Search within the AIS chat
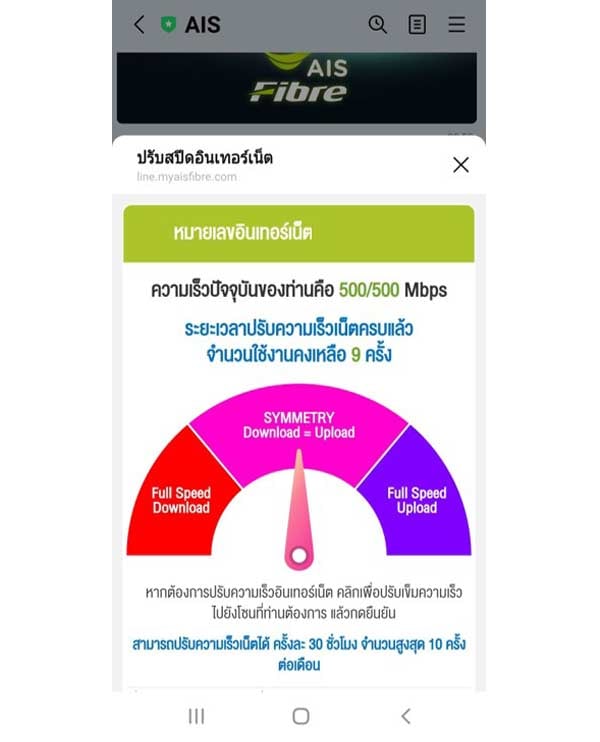This screenshot has height=742, width=600. [377, 25]
